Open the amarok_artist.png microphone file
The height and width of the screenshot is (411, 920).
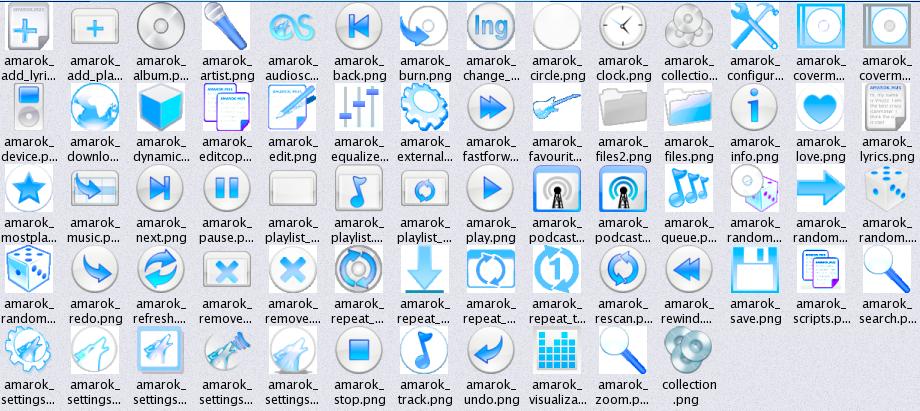[x=226, y=27]
